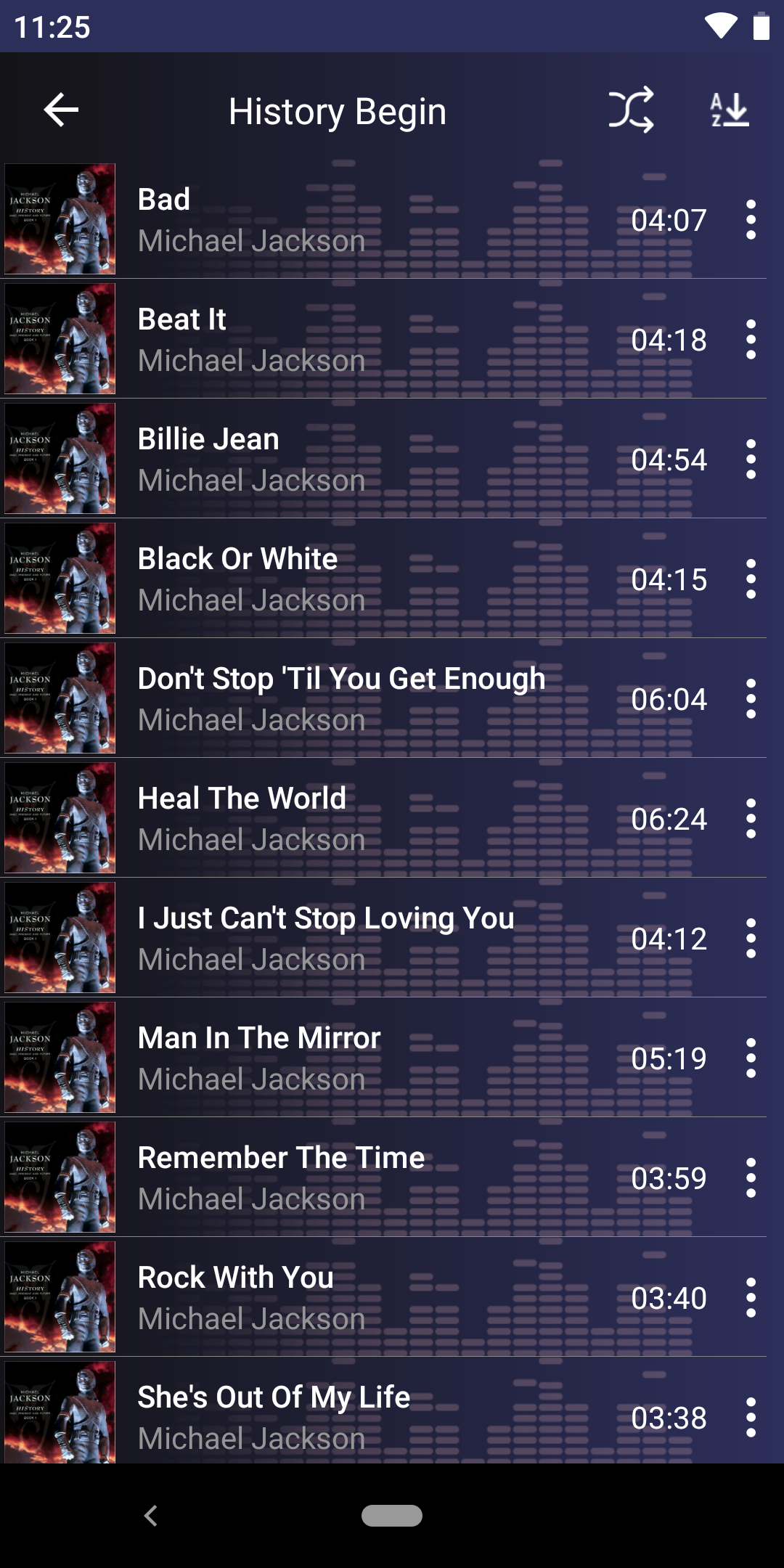Open more options for Remember The Time
Image resolution: width=784 pixels, height=1568 pixels.
pos(751,1177)
